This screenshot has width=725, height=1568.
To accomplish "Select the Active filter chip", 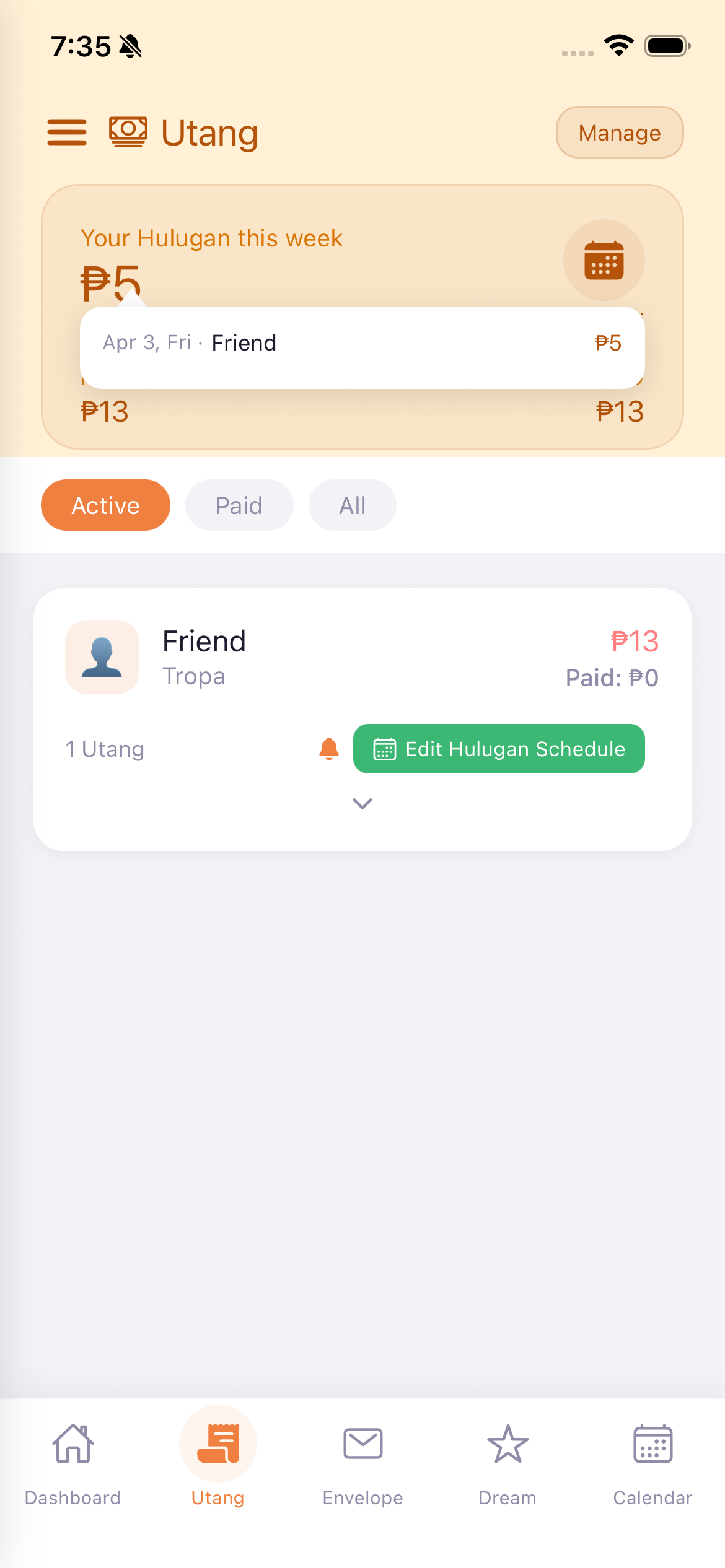I will (x=105, y=505).
